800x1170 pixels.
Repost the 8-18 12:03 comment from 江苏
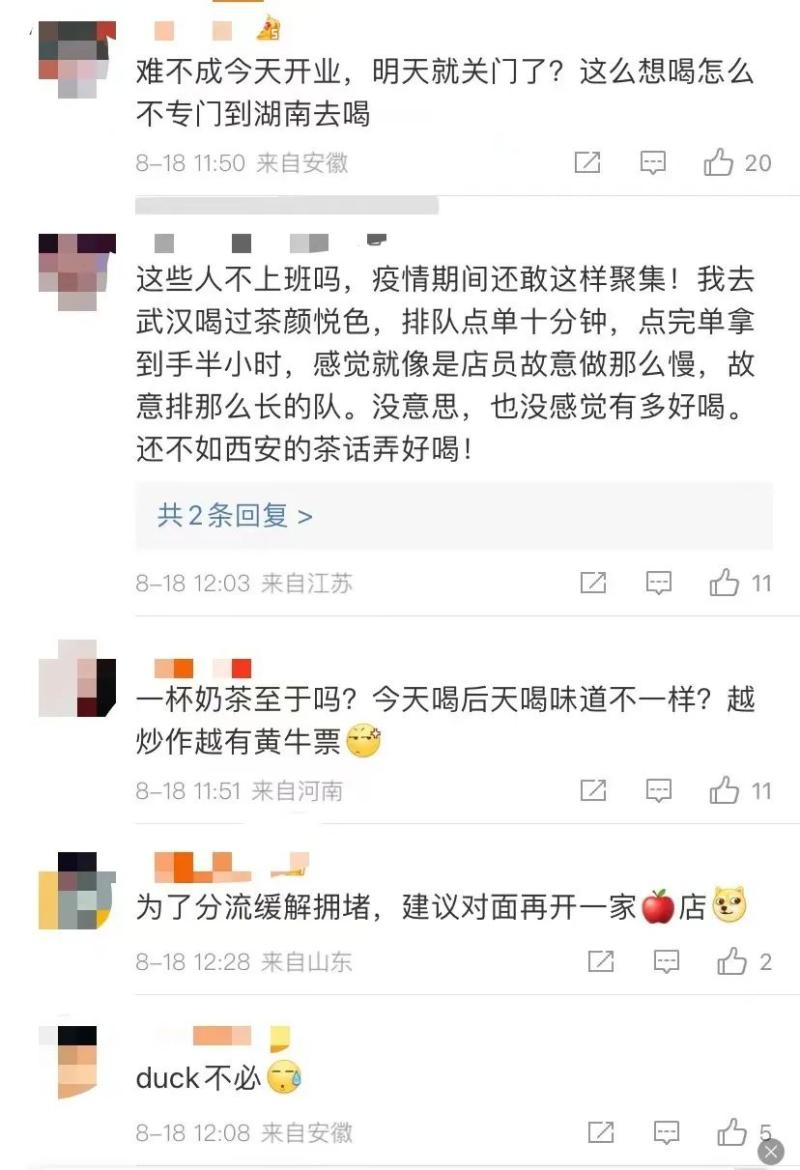[x=593, y=583]
